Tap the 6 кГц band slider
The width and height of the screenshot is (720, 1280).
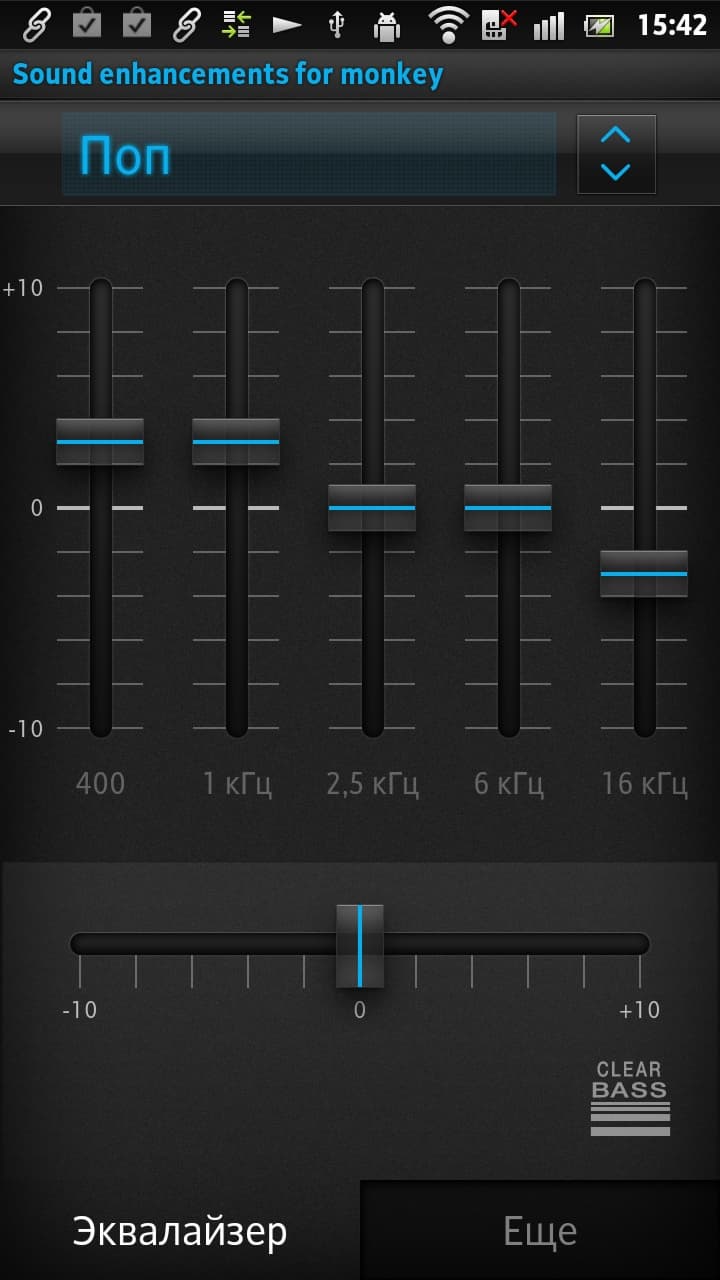tap(508, 508)
